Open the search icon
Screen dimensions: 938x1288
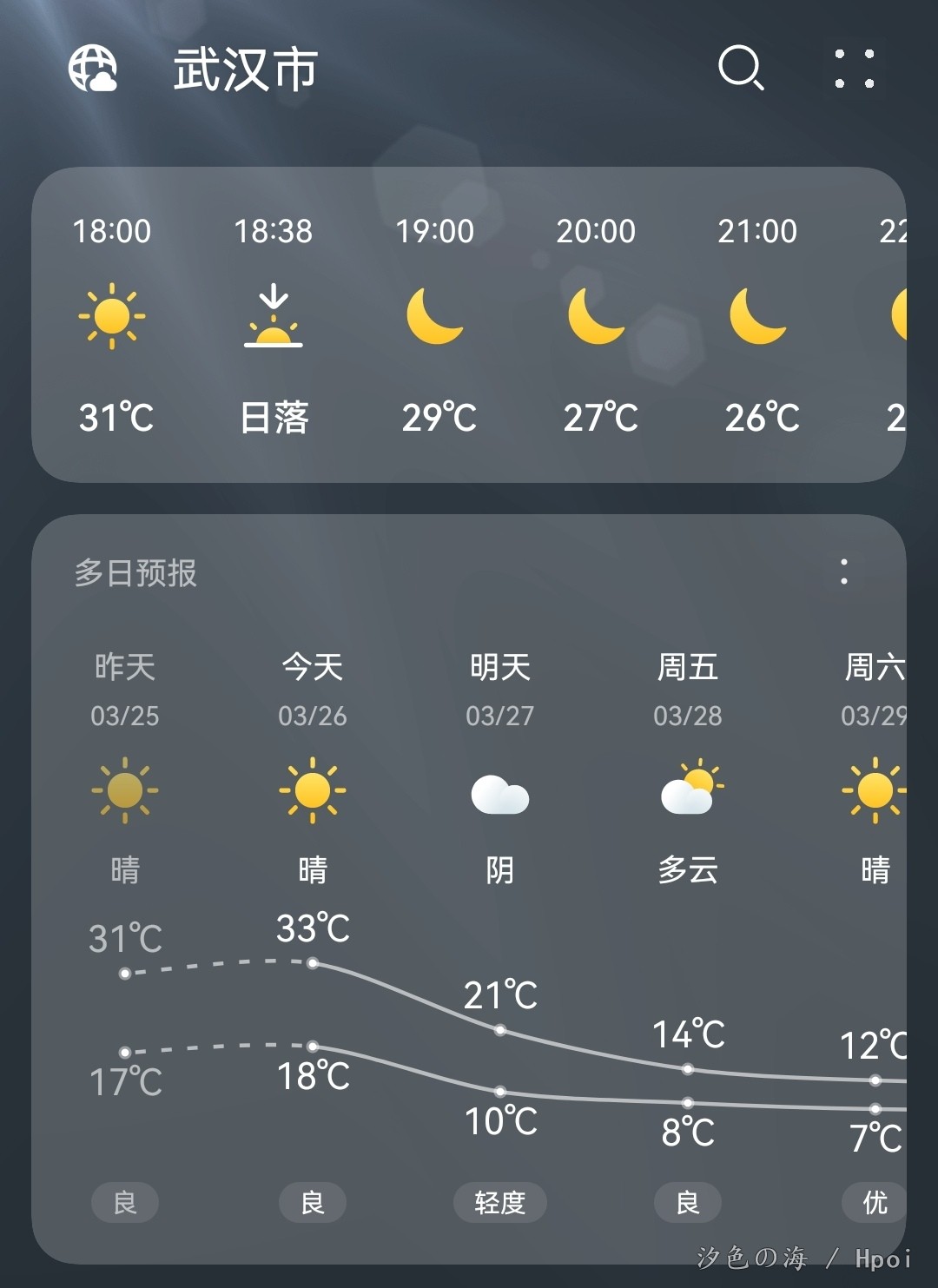[741, 68]
